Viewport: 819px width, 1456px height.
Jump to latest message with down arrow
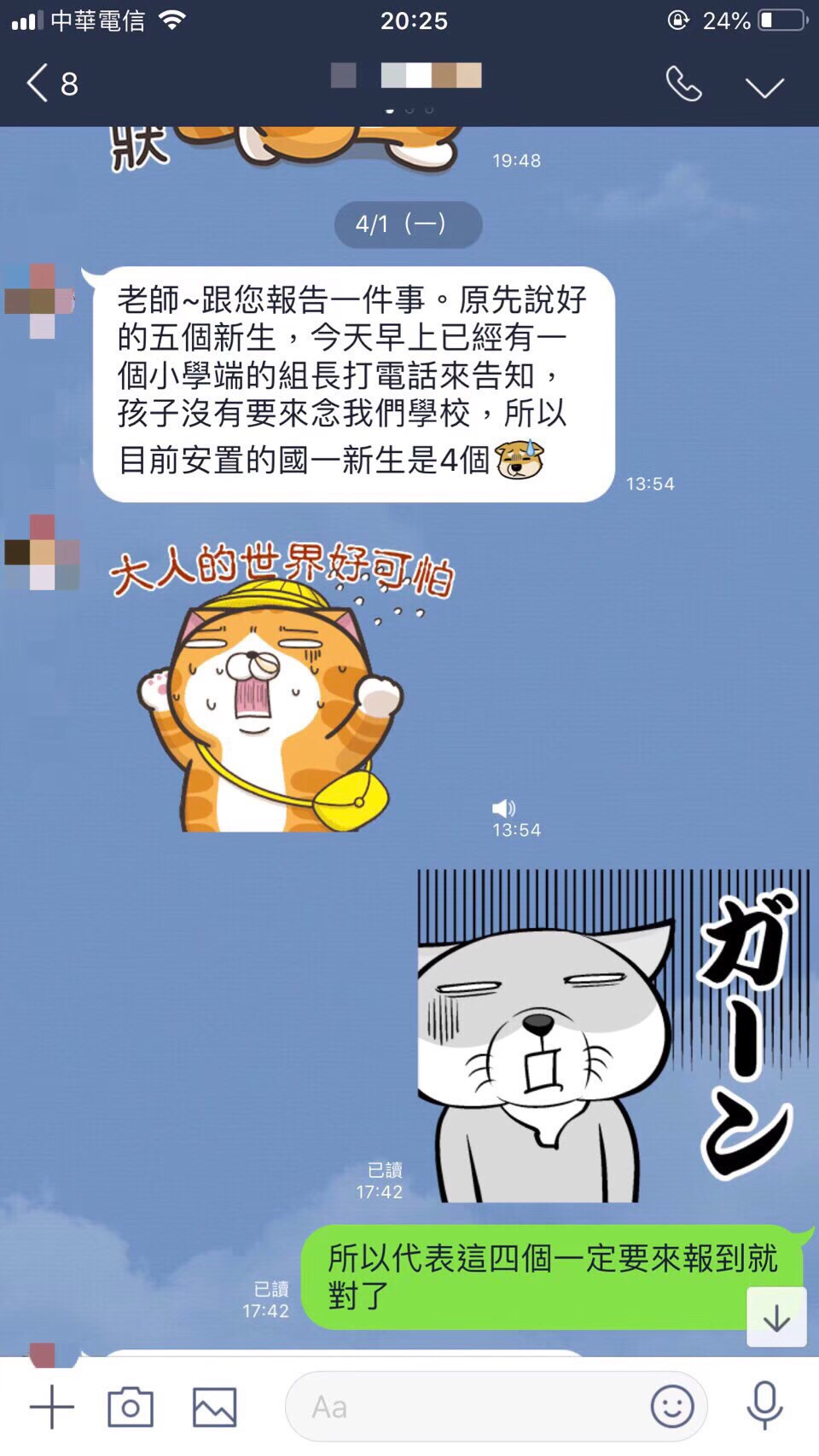click(x=776, y=1318)
